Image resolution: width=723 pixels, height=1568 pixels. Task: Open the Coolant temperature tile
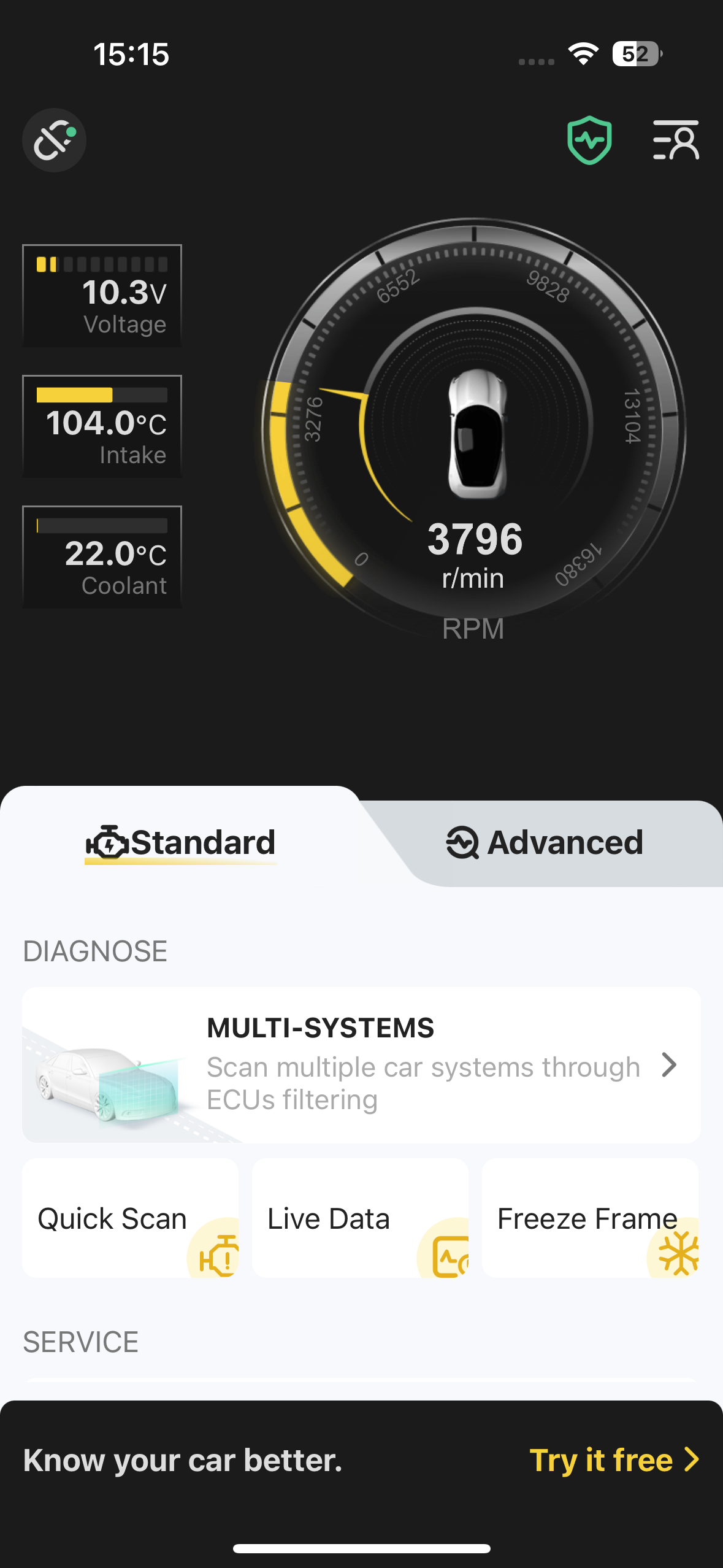point(102,557)
